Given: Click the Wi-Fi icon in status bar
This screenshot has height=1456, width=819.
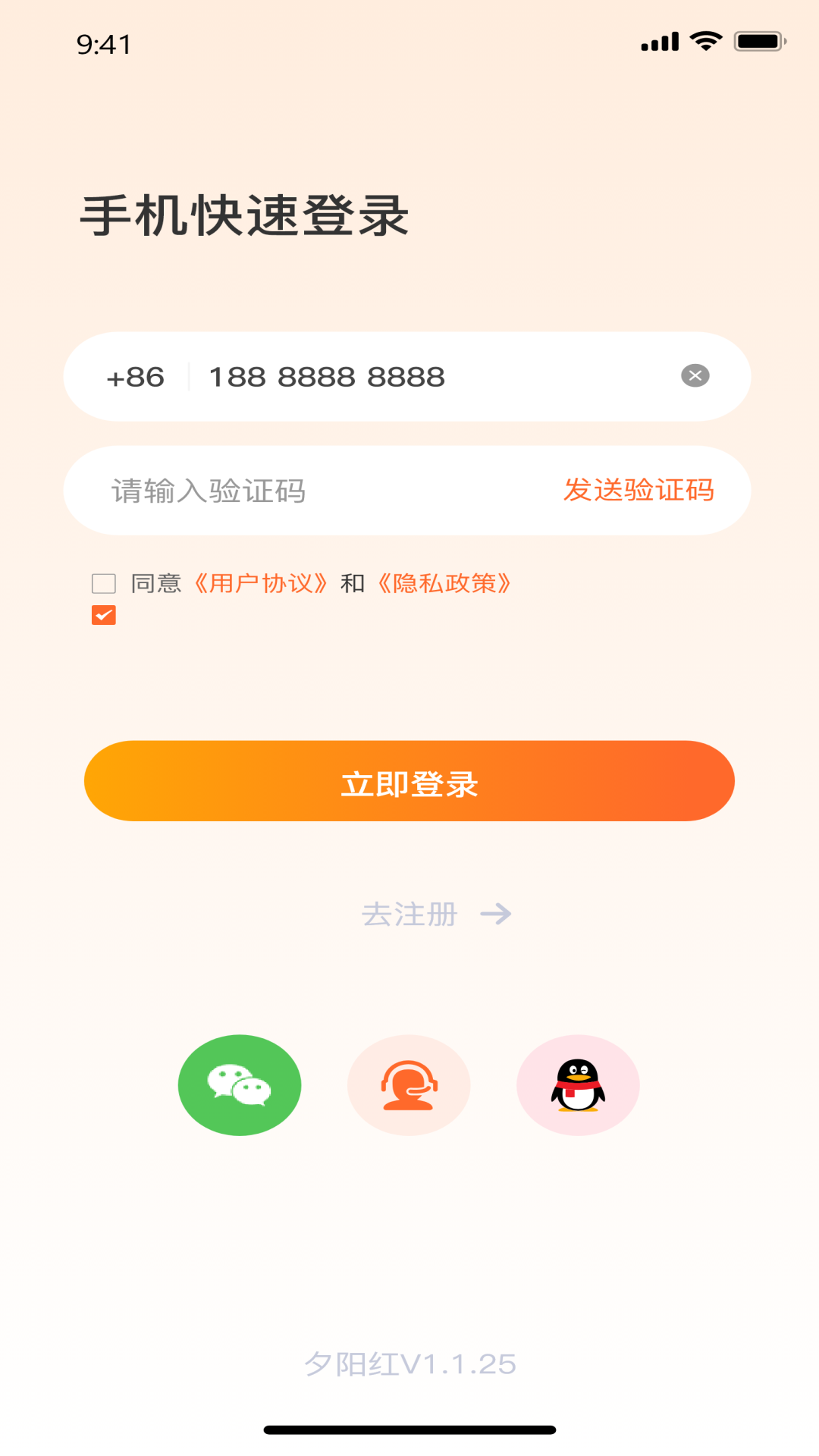Looking at the screenshot, I should 706,42.
